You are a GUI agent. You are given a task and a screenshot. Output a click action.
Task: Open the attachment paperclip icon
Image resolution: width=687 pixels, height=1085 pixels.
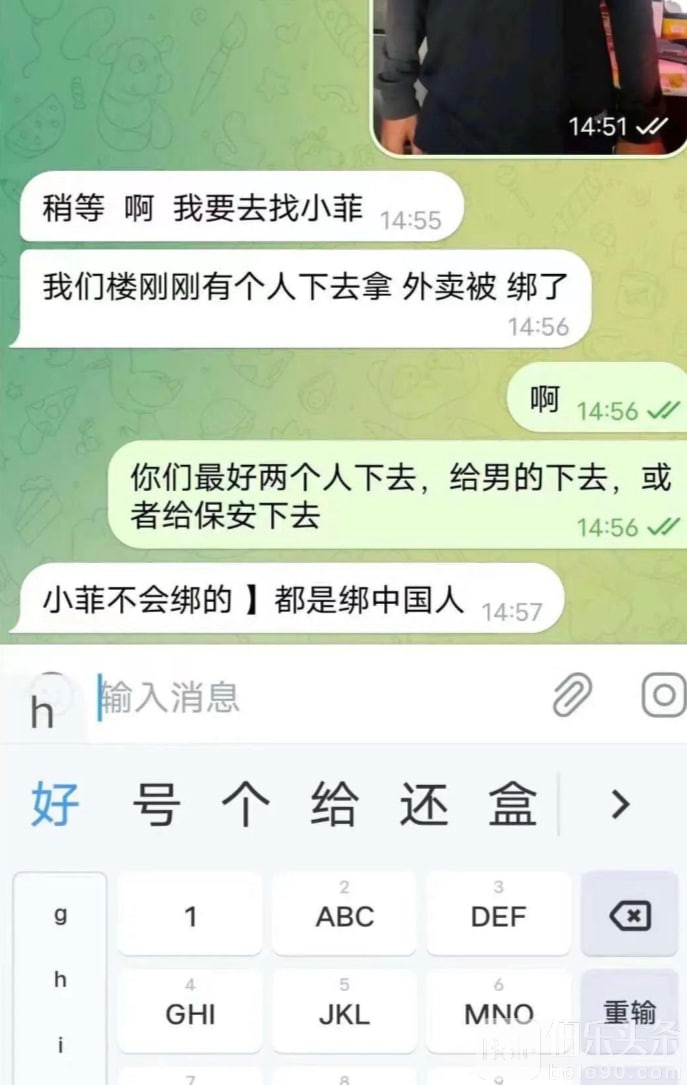pyautogui.click(x=573, y=695)
